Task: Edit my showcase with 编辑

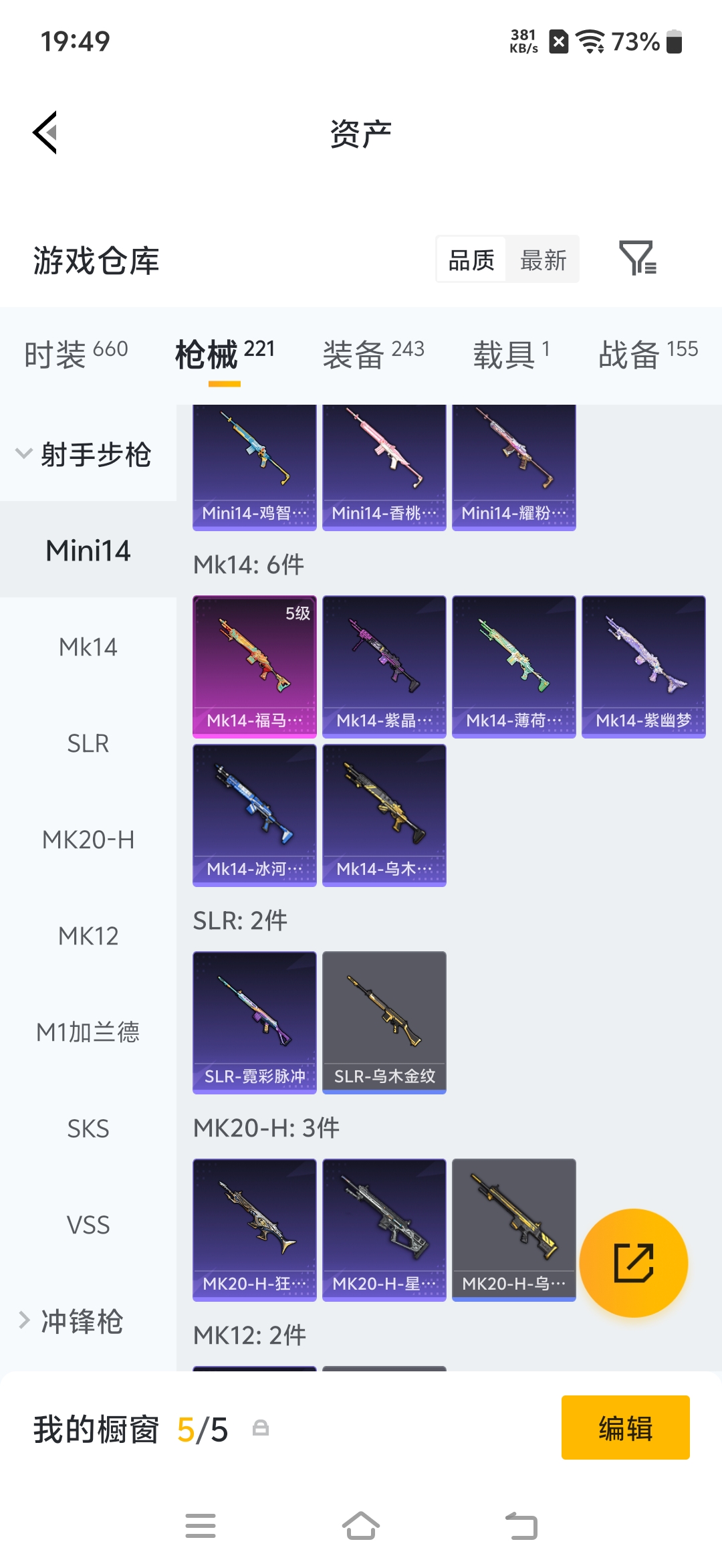Action: (625, 1428)
